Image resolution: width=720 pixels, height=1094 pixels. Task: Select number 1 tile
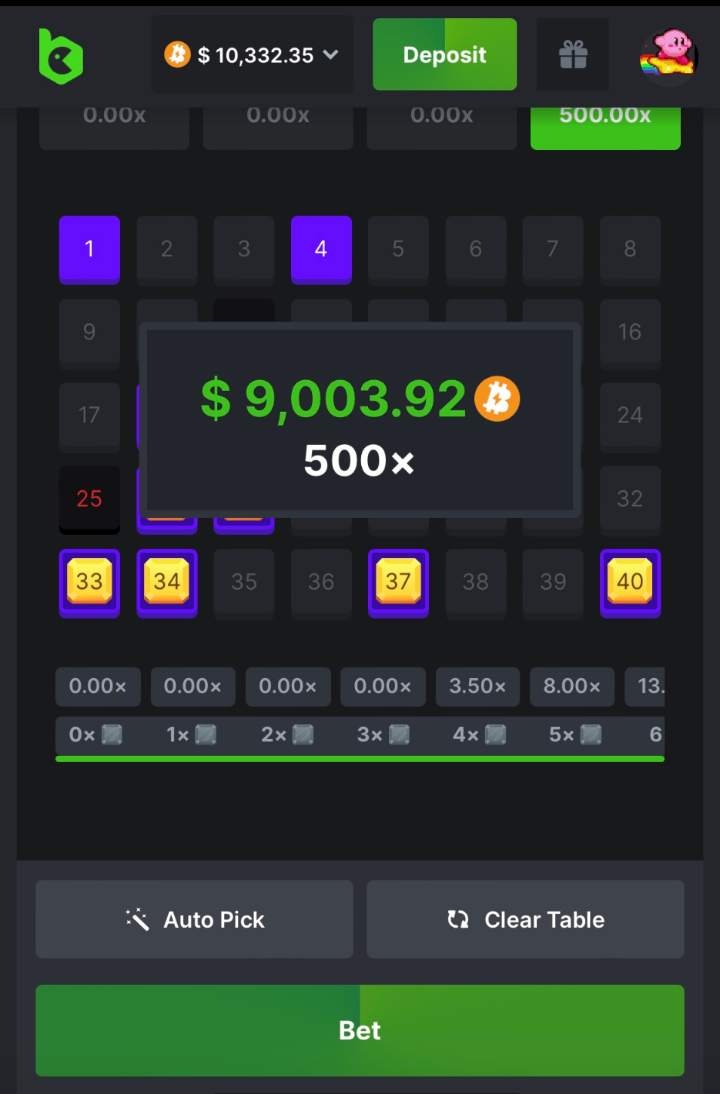tap(89, 249)
